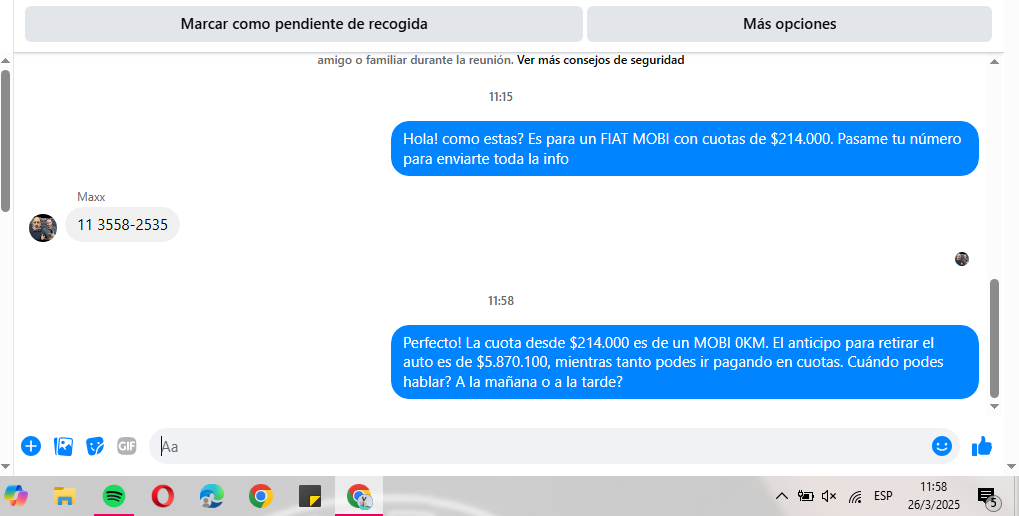Open Maxx's profile picture
The image size is (1019, 516).
pyautogui.click(x=43, y=227)
